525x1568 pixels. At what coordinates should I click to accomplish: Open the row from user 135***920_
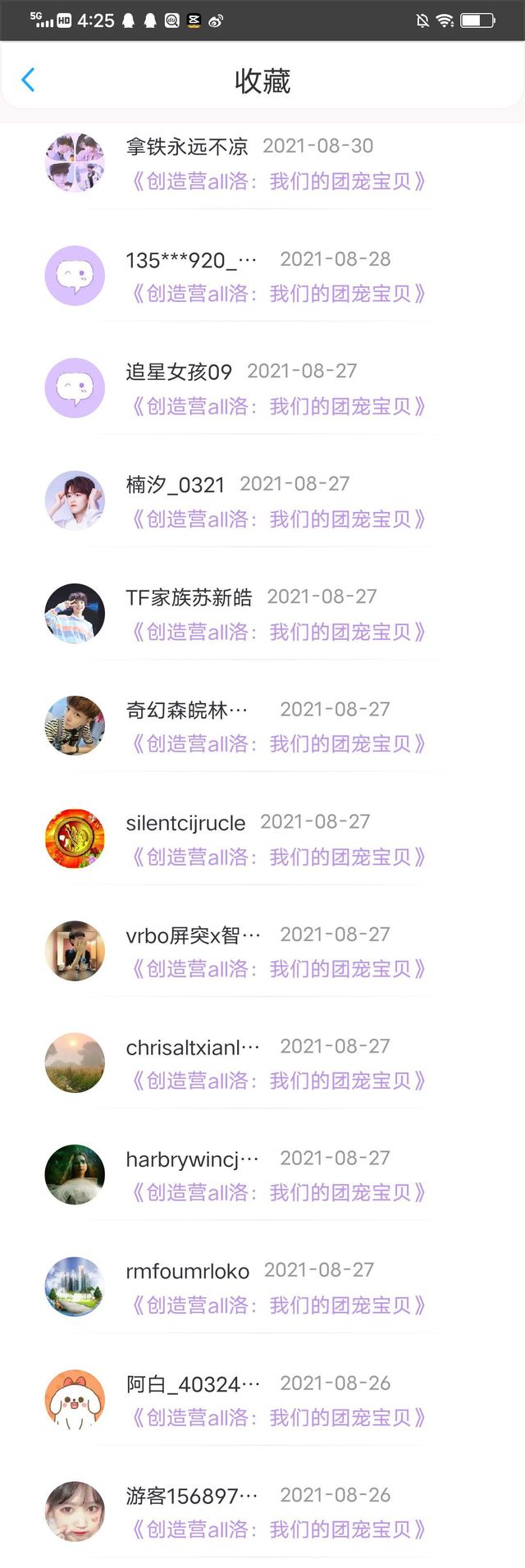[x=262, y=276]
